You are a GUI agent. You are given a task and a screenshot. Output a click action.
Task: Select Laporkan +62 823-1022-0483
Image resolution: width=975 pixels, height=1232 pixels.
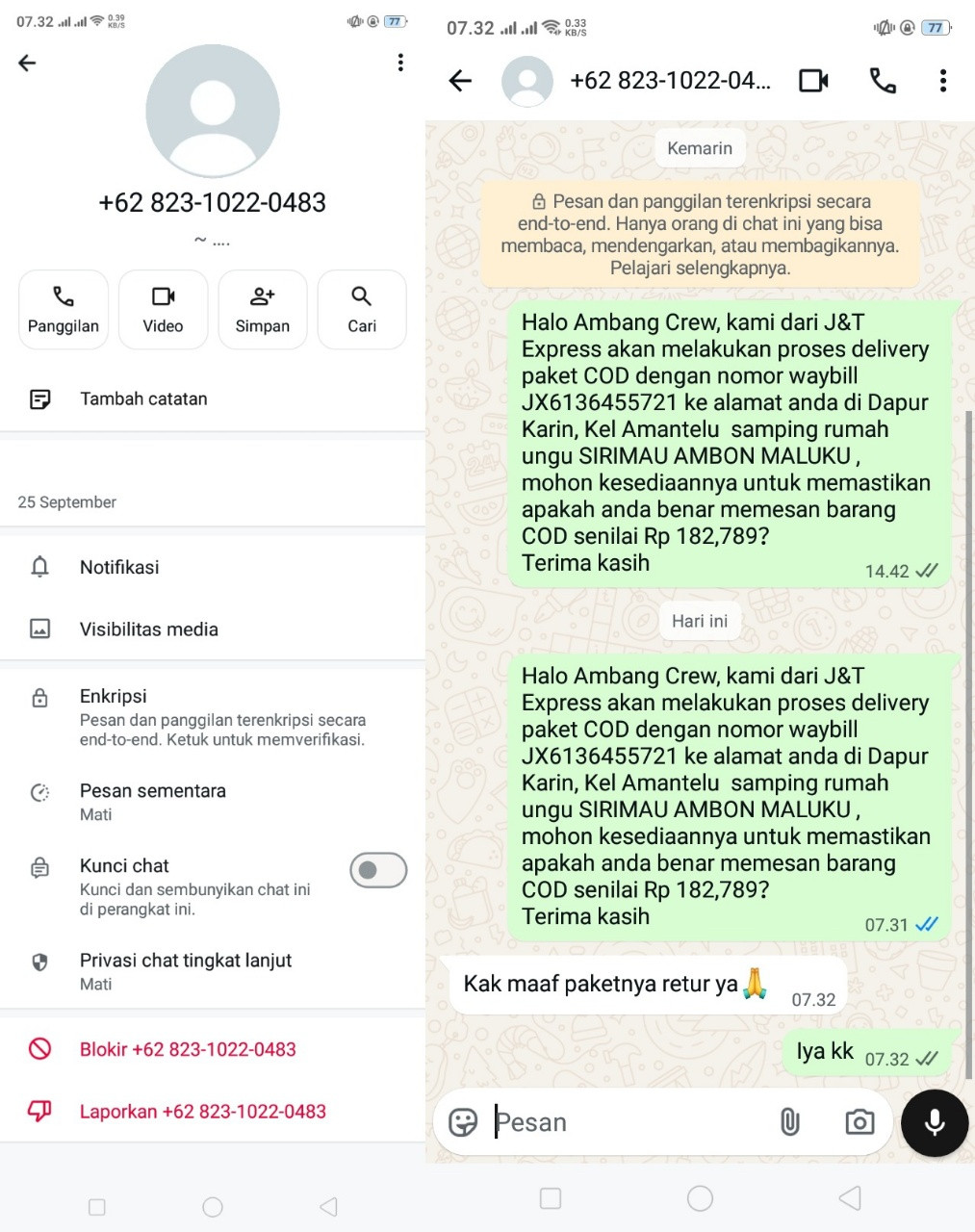click(212, 1112)
